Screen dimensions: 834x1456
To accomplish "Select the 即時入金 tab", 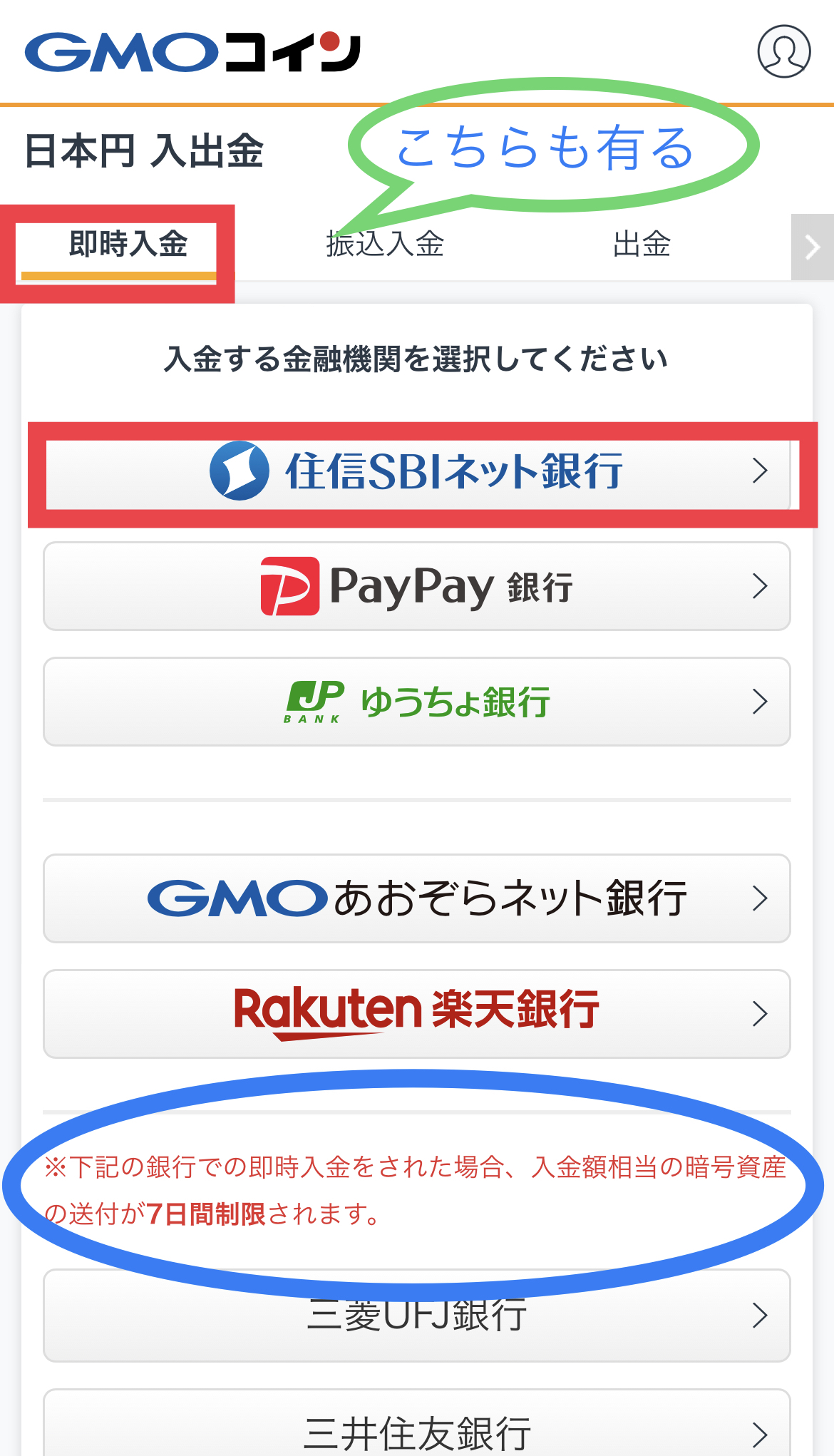I will 128,245.
